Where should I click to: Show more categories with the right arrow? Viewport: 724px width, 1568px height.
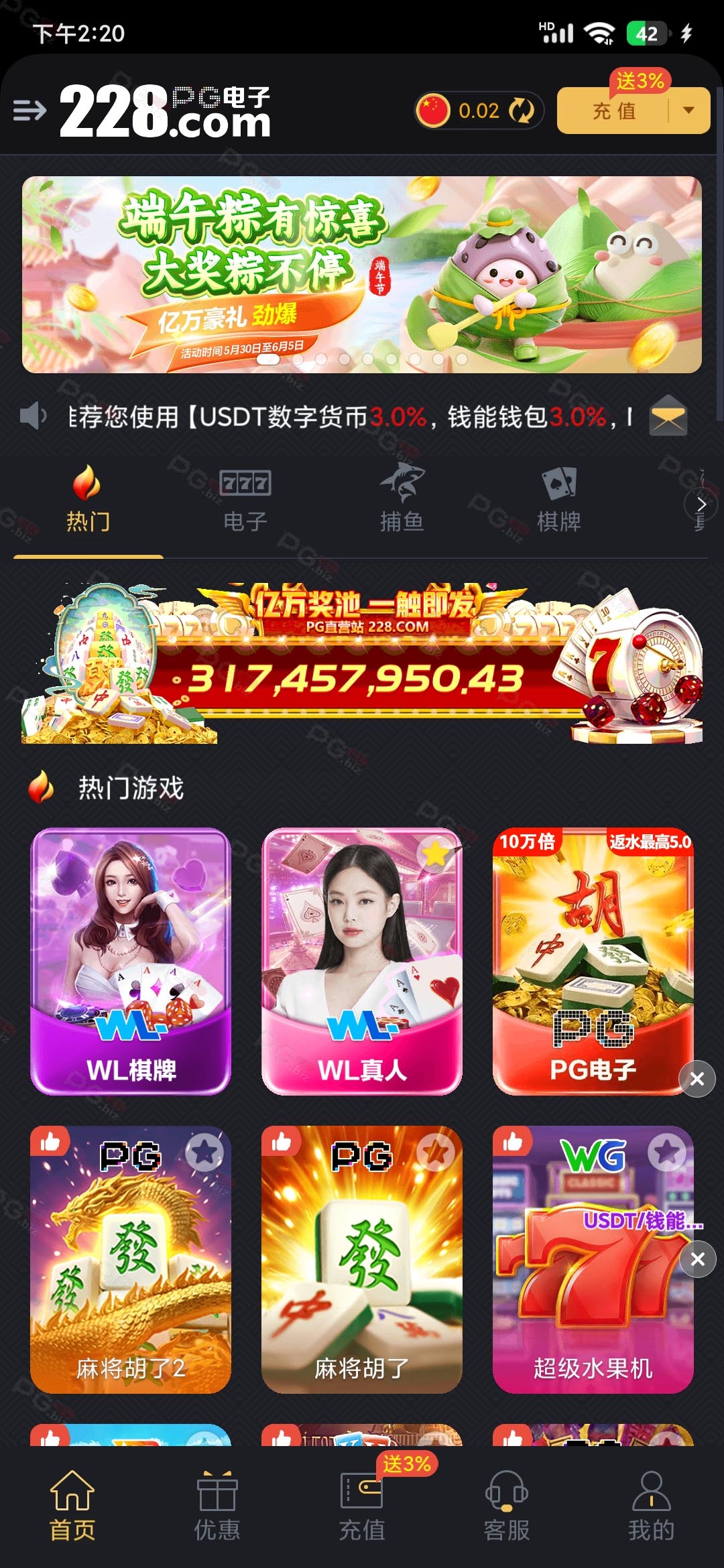pos(701,505)
